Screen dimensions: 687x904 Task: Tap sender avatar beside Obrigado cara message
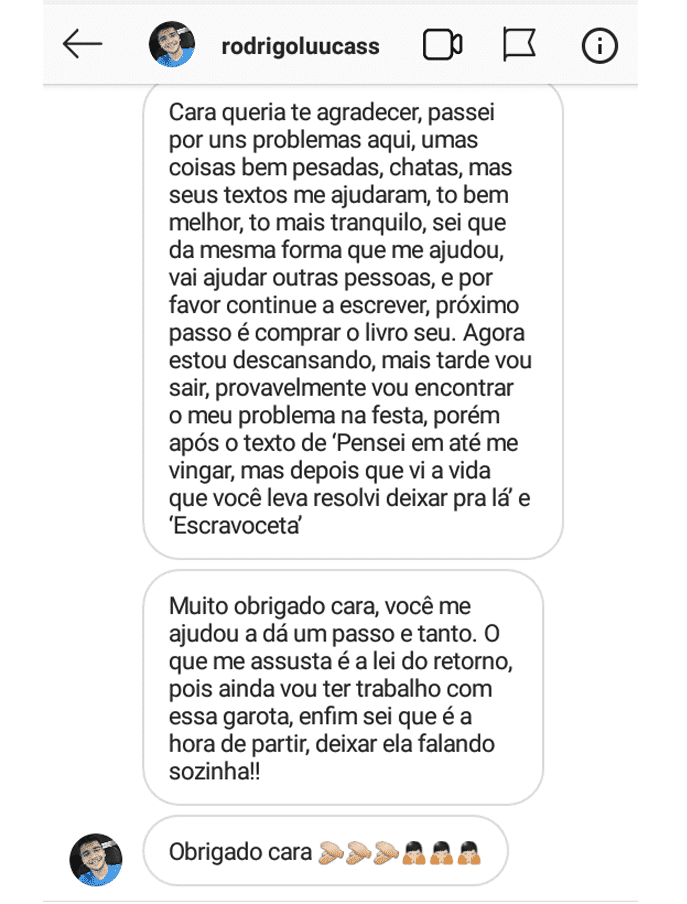(96, 859)
